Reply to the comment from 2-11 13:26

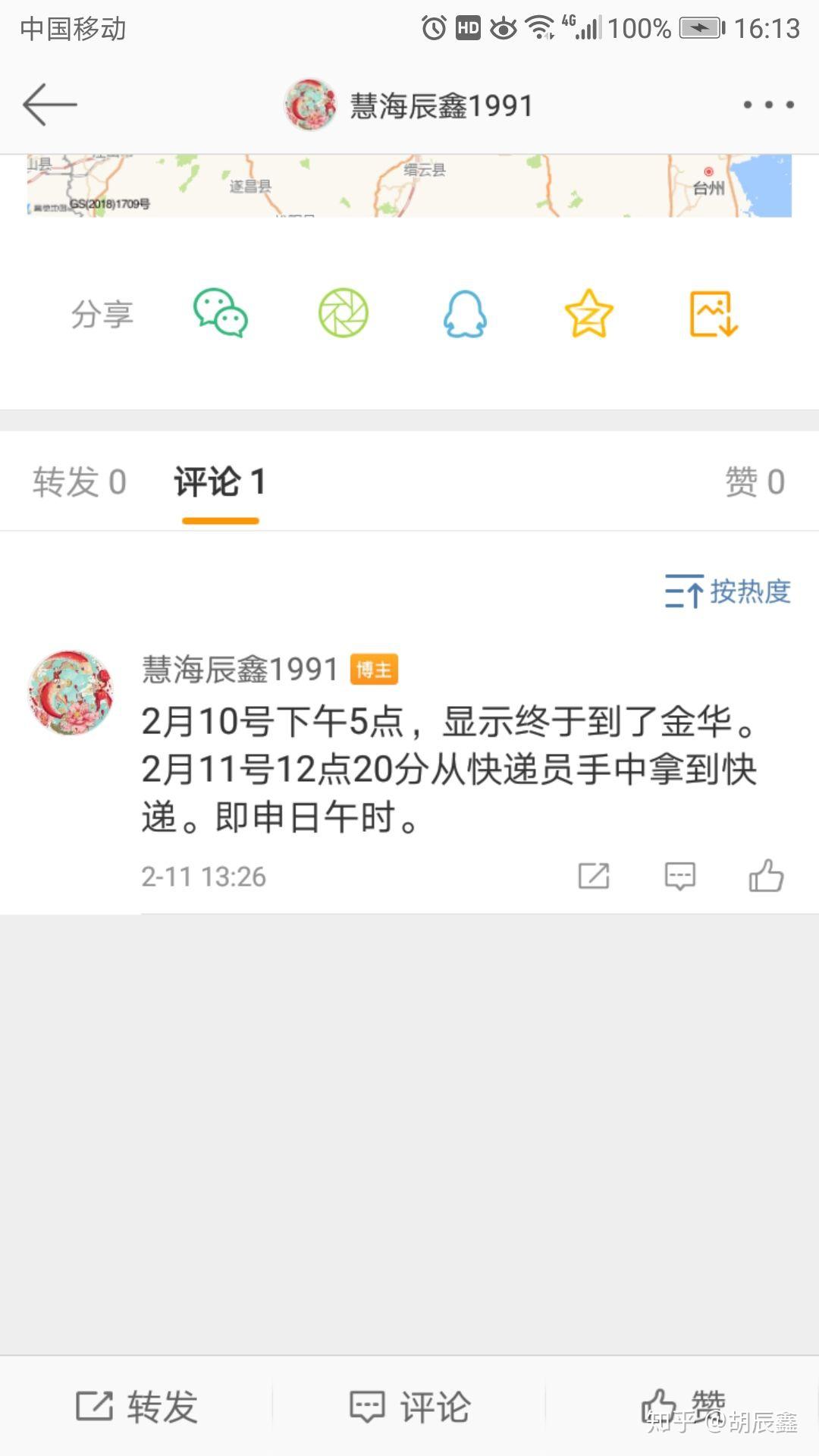click(680, 876)
